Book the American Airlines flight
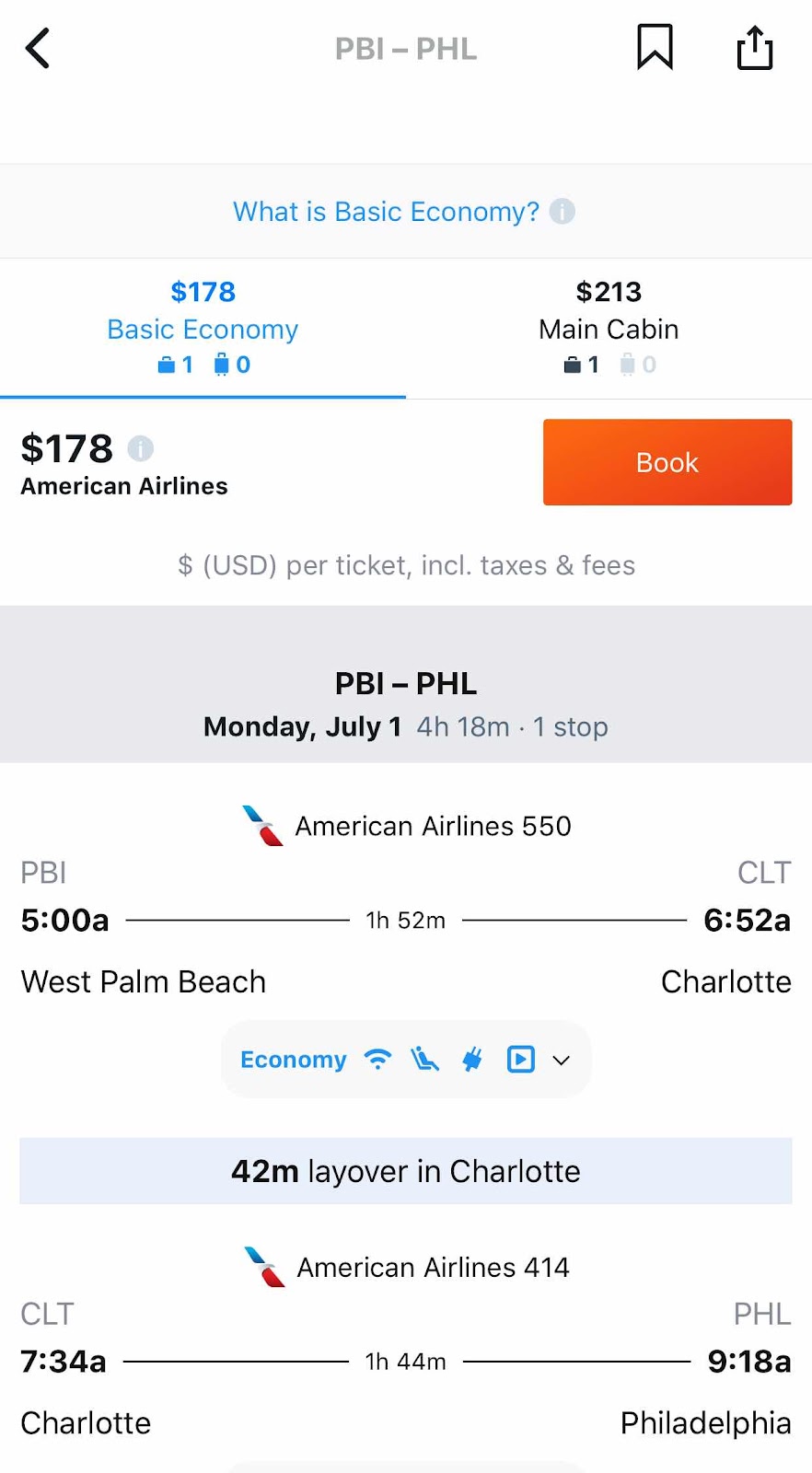 click(x=667, y=462)
